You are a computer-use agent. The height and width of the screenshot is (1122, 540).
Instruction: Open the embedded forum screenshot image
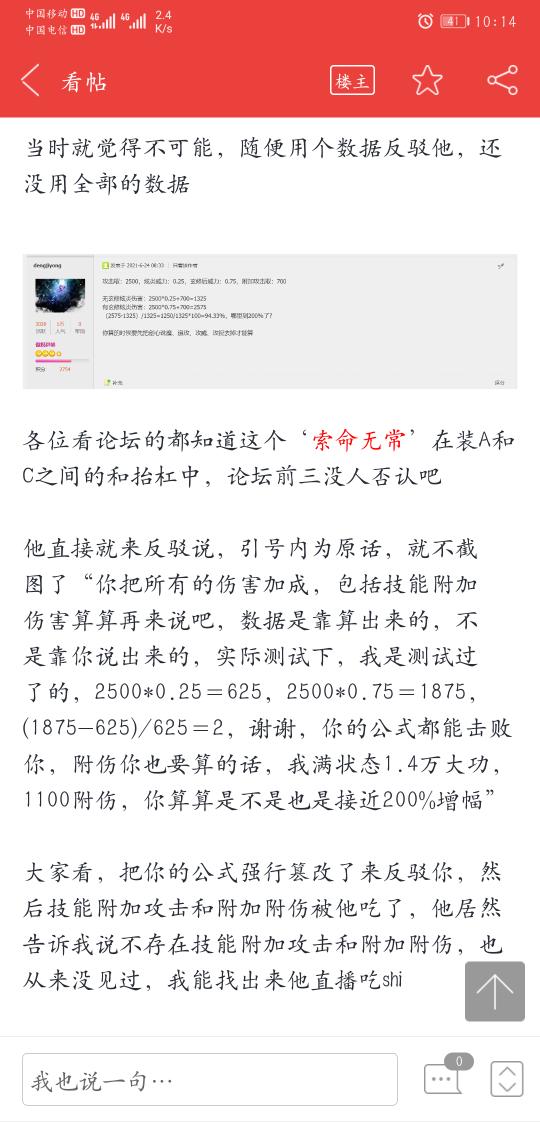pyautogui.click(x=270, y=321)
